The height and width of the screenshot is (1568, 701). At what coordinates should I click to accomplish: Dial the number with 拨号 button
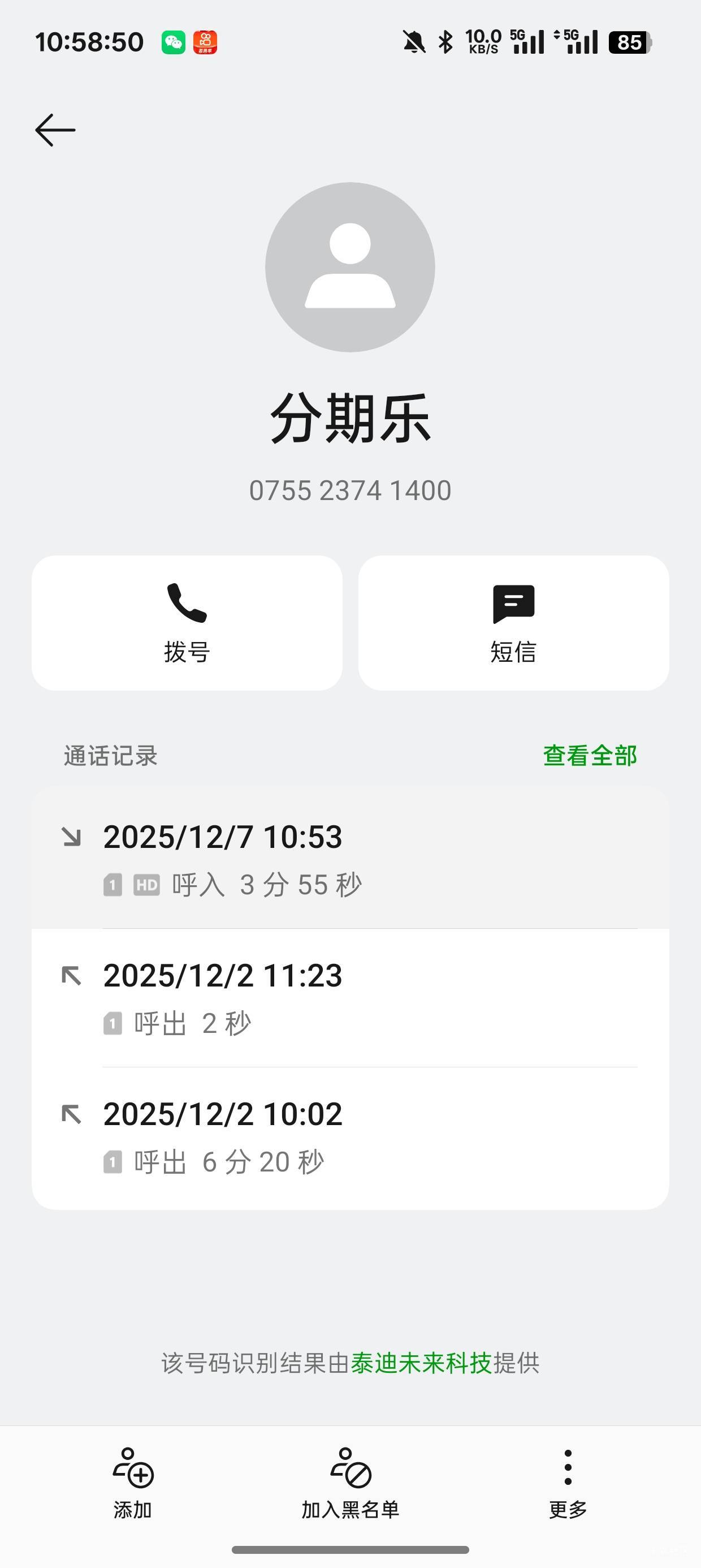pyautogui.click(x=187, y=623)
